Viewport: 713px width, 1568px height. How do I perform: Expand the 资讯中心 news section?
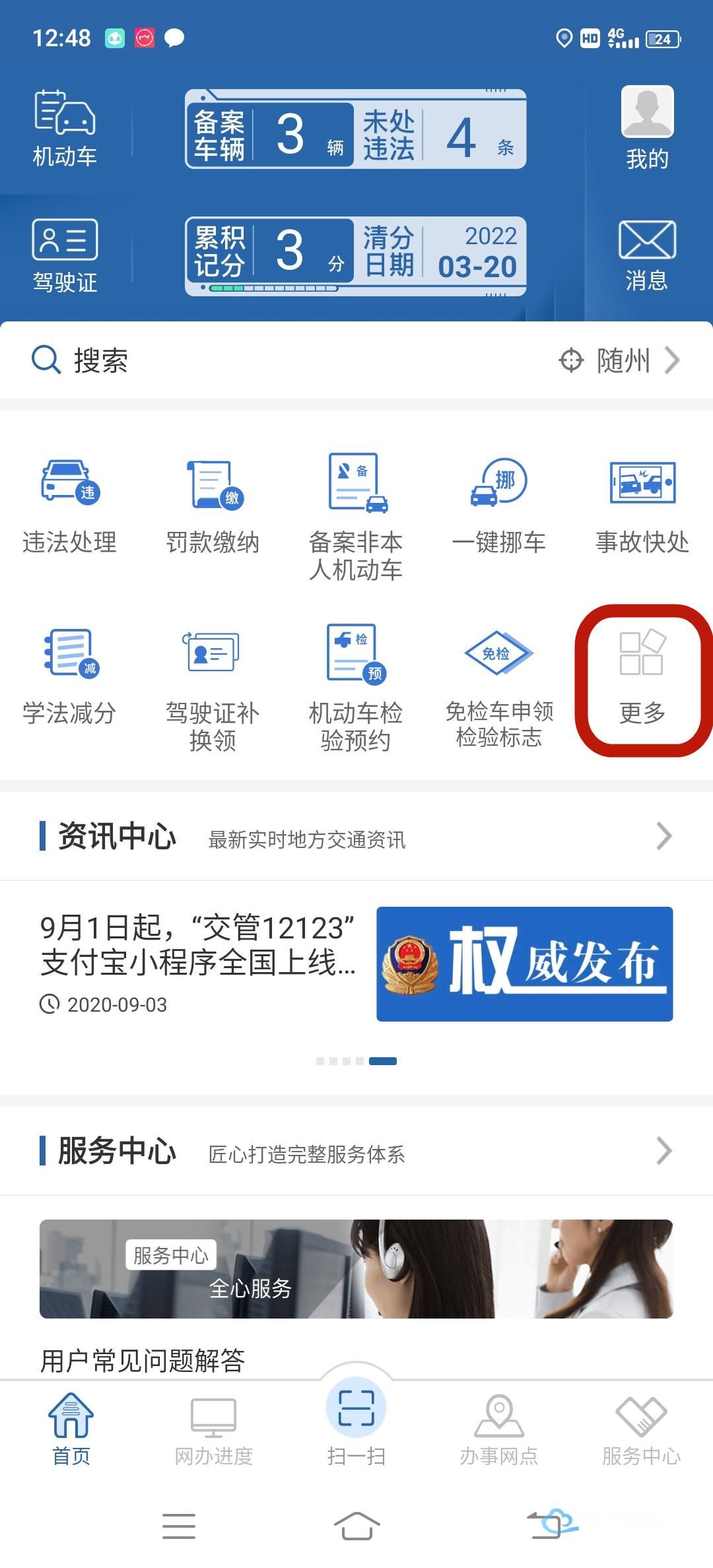pyautogui.click(x=663, y=836)
